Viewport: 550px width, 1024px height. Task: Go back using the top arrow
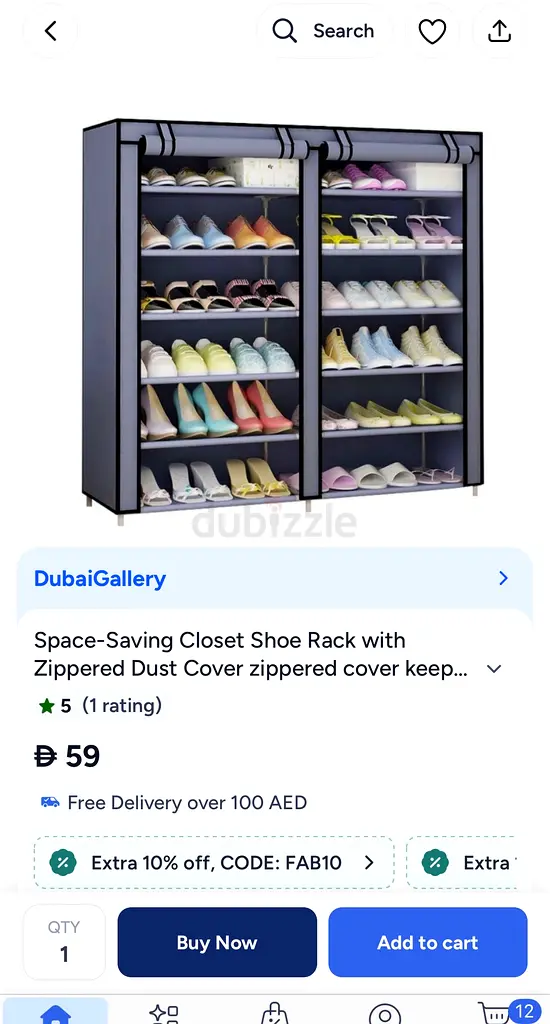pyautogui.click(x=50, y=31)
